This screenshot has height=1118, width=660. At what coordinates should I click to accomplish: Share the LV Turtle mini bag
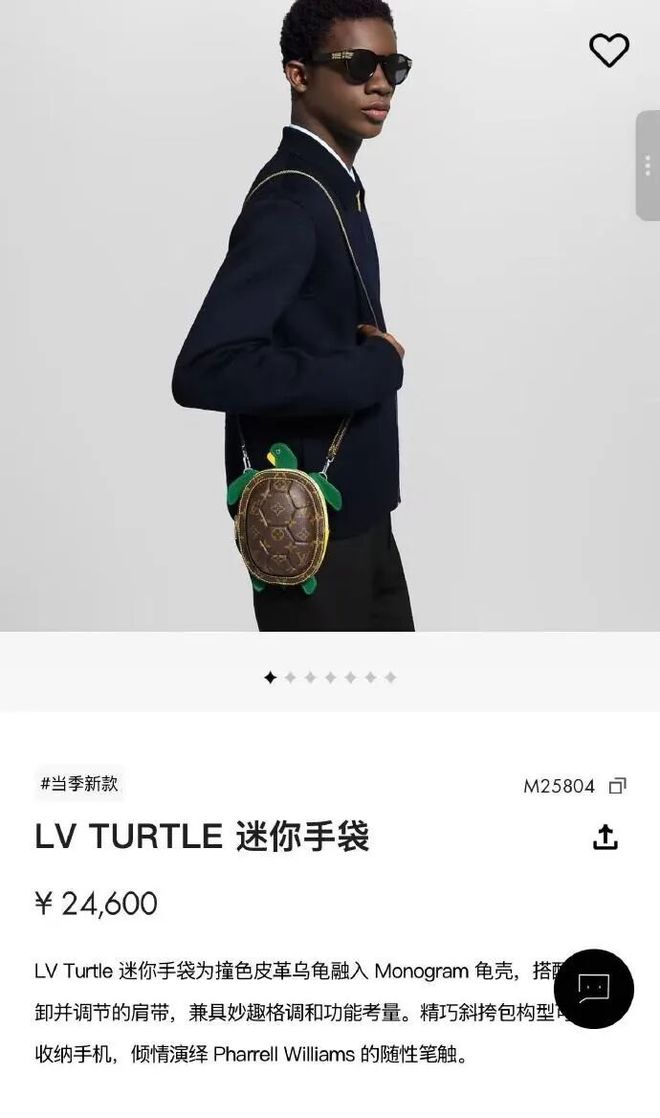click(605, 837)
